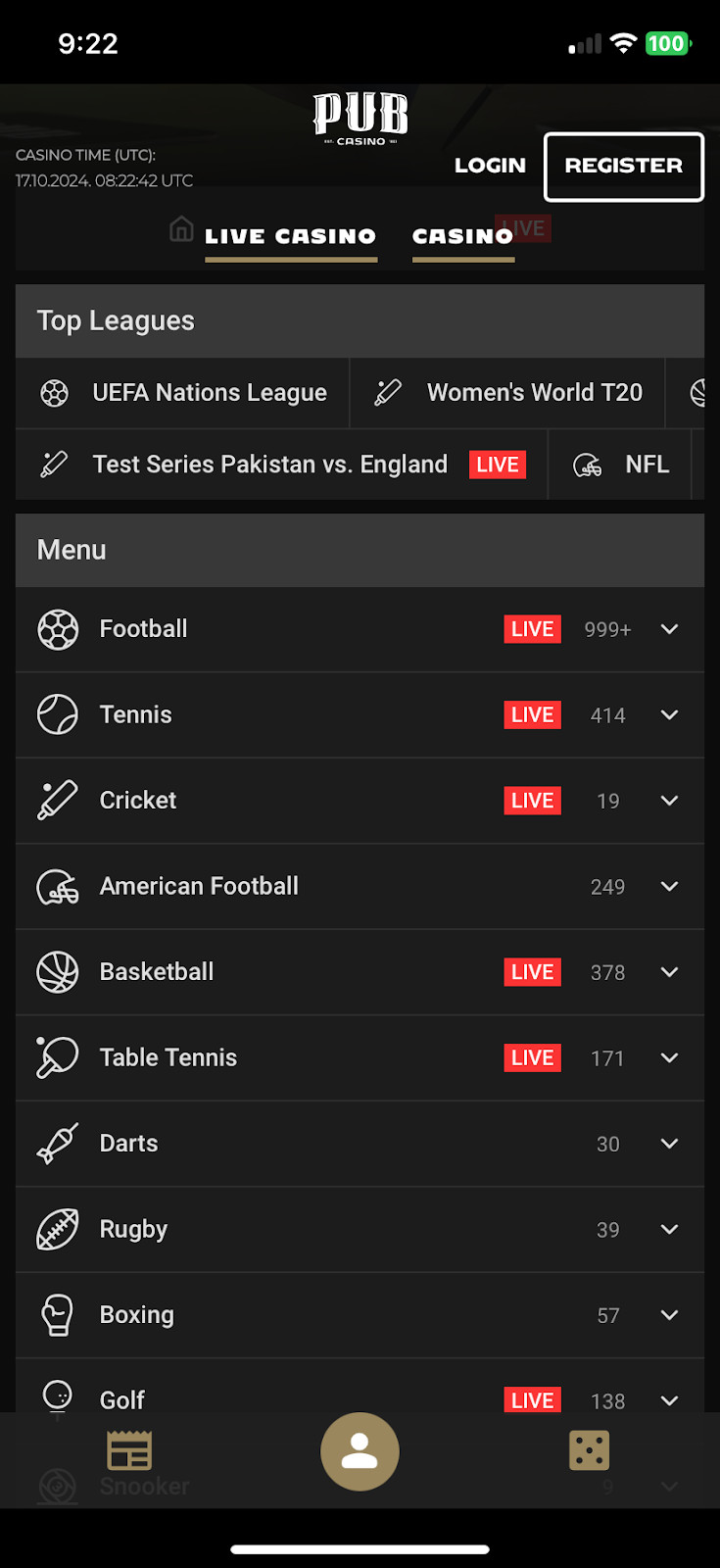This screenshot has height=1568, width=720.
Task: Open UEFA Nations League
Action: coord(184,393)
